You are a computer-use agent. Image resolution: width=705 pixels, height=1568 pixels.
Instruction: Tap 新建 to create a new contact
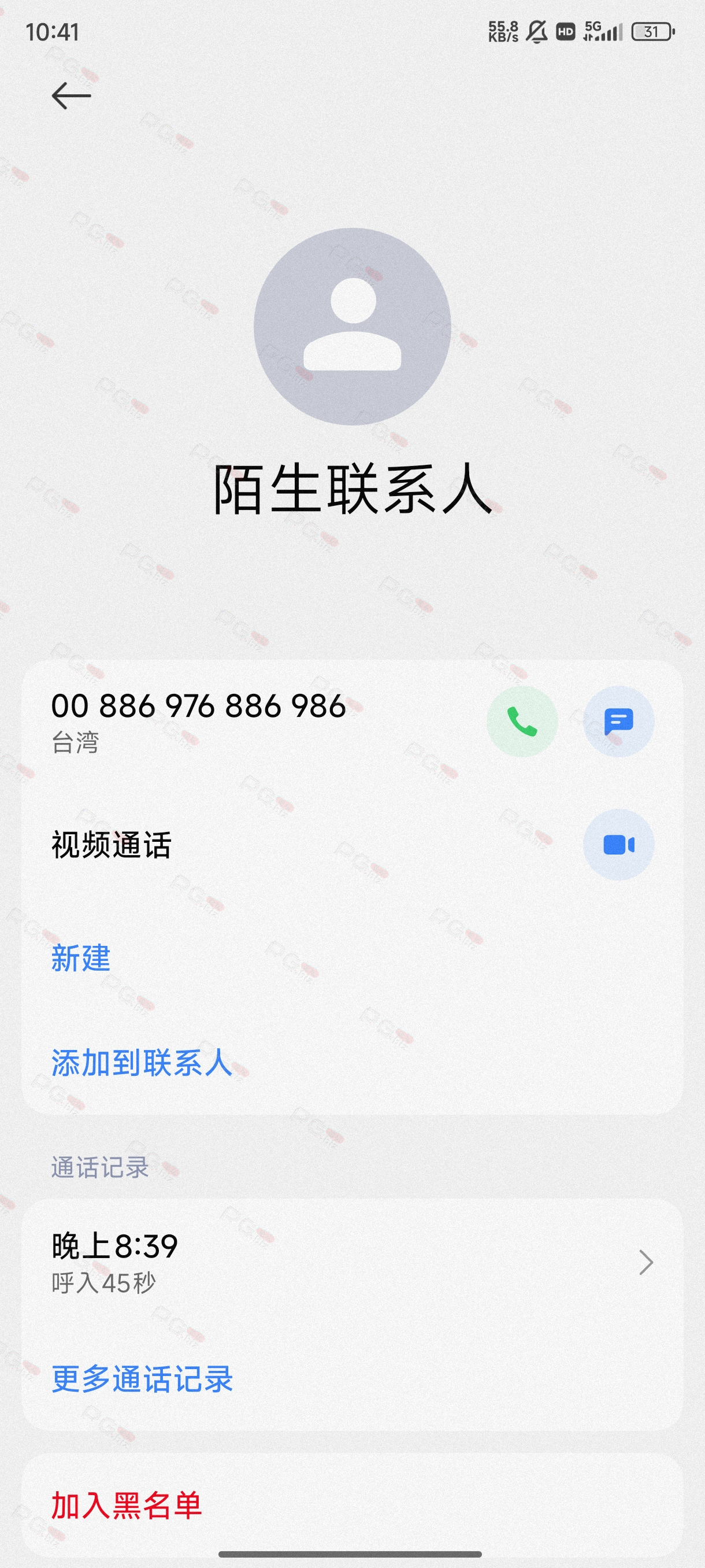tap(81, 958)
